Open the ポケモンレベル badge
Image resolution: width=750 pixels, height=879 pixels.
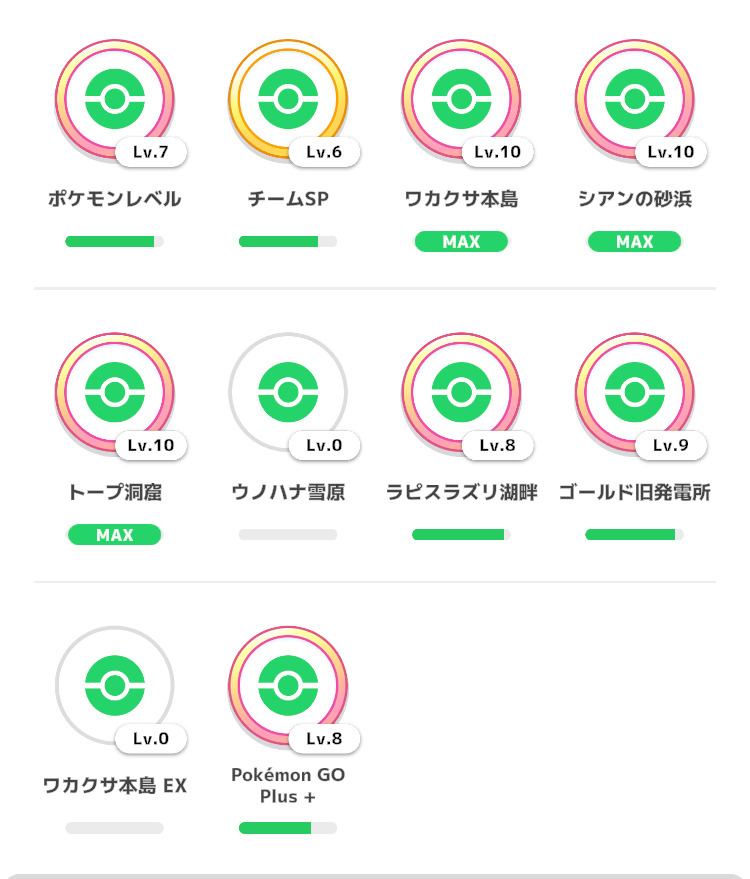[x=114, y=100]
